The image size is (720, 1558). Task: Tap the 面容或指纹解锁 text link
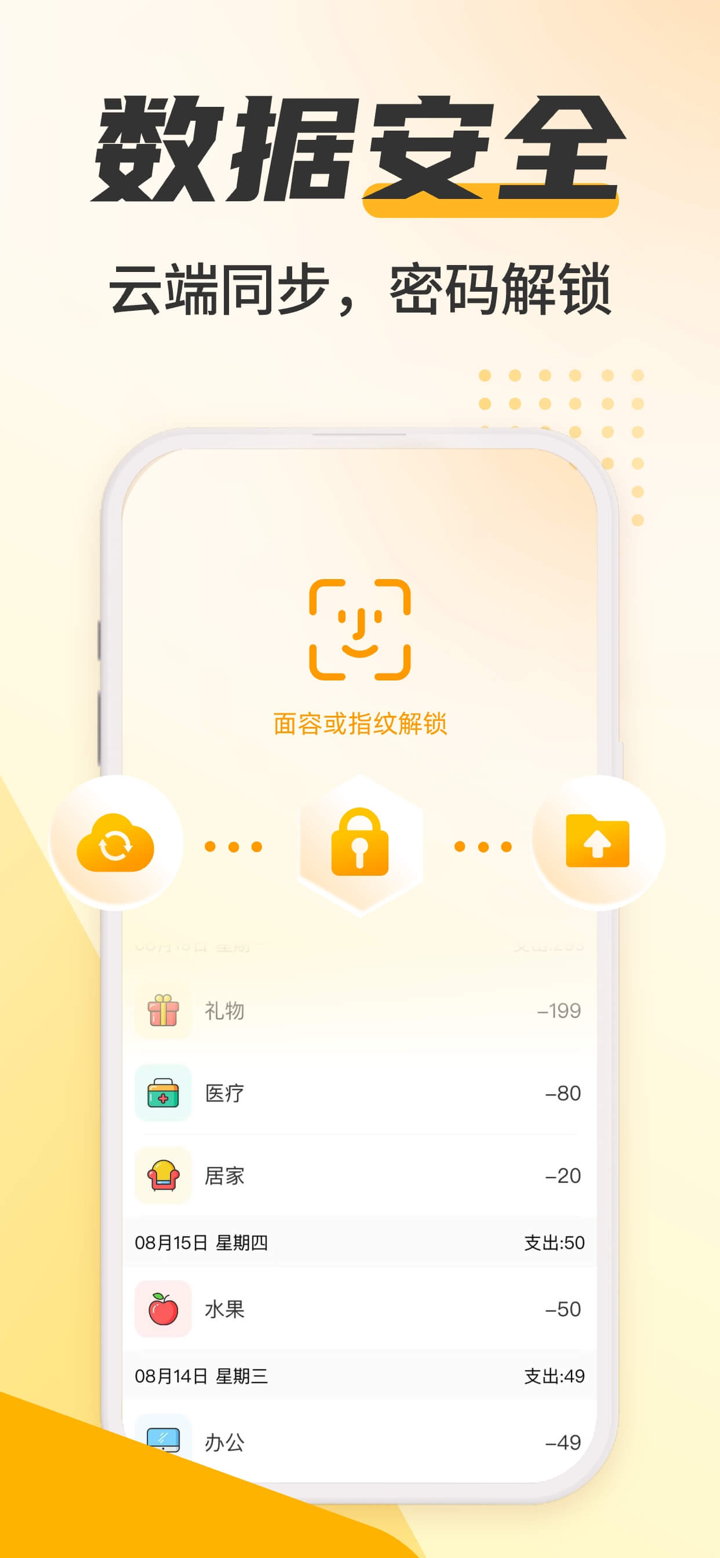pos(360,720)
